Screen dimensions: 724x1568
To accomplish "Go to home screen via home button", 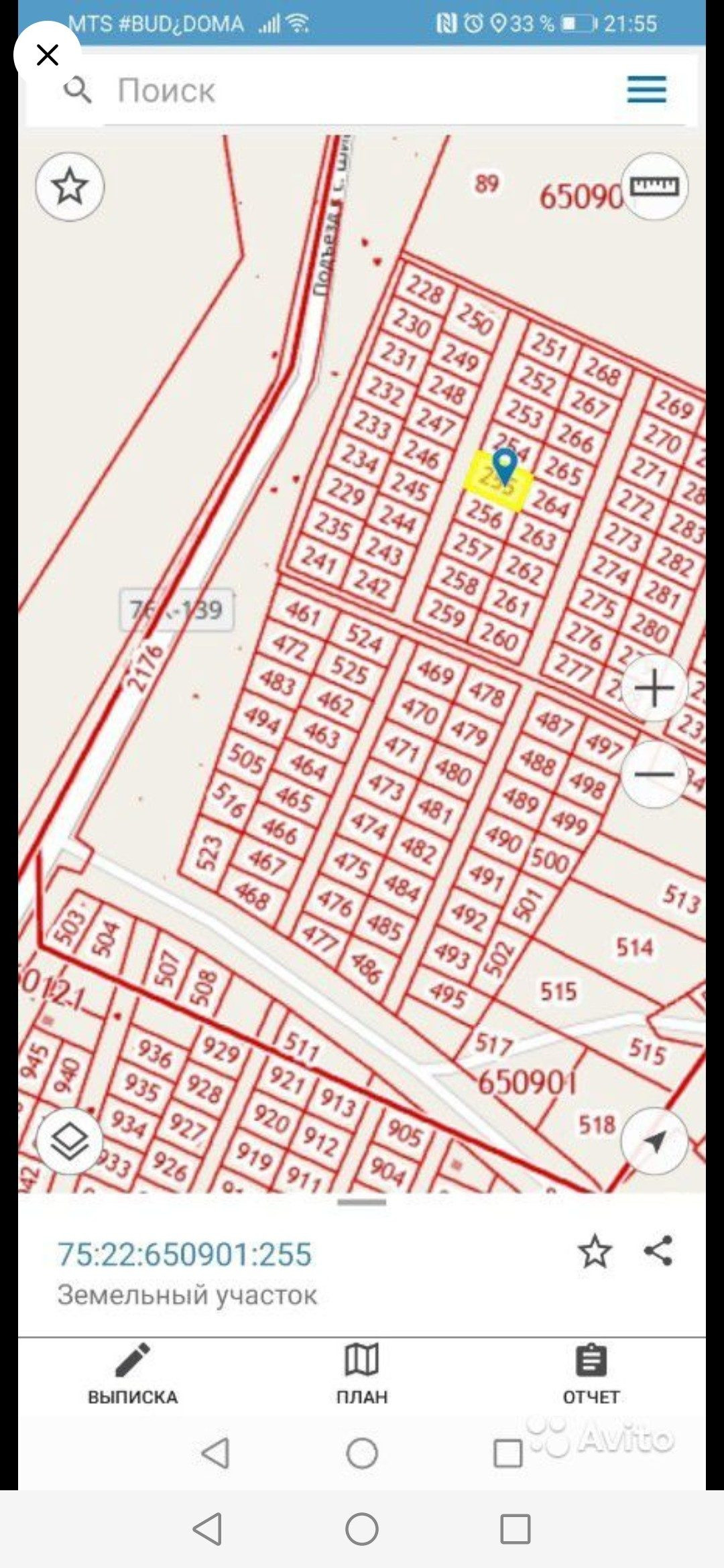I will (x=362, y=1529).
